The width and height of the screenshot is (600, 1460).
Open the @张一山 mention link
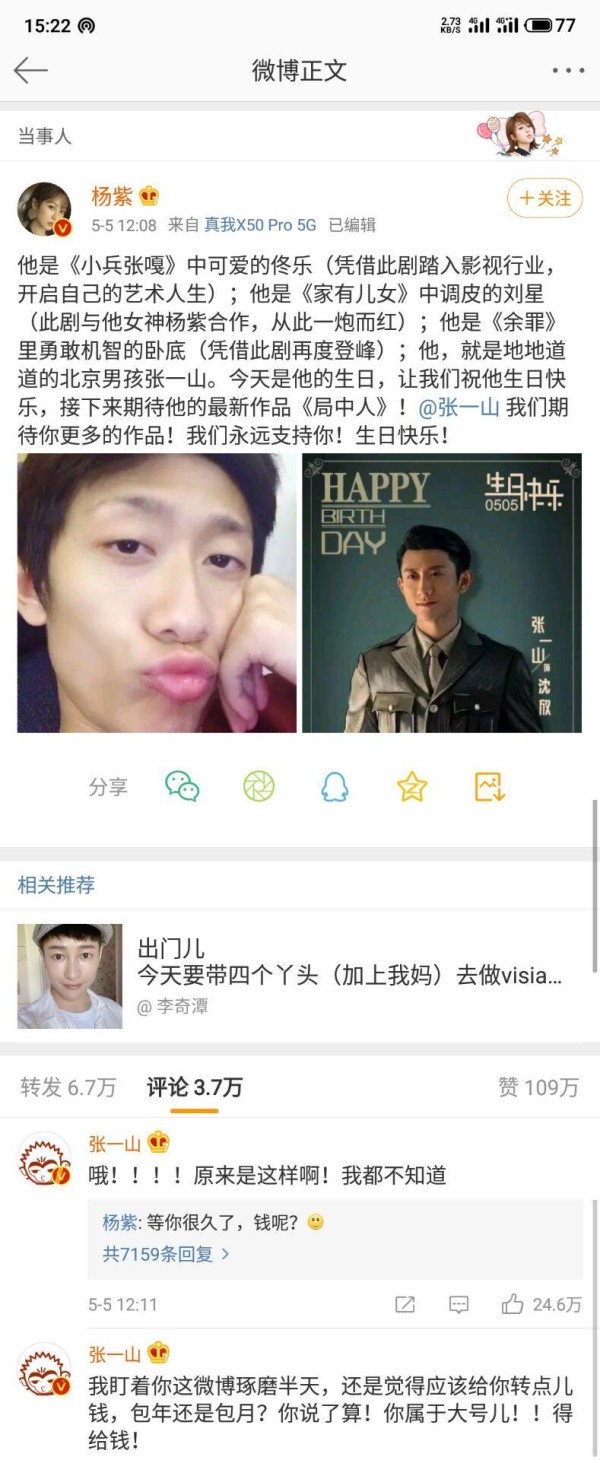(457, 407)
